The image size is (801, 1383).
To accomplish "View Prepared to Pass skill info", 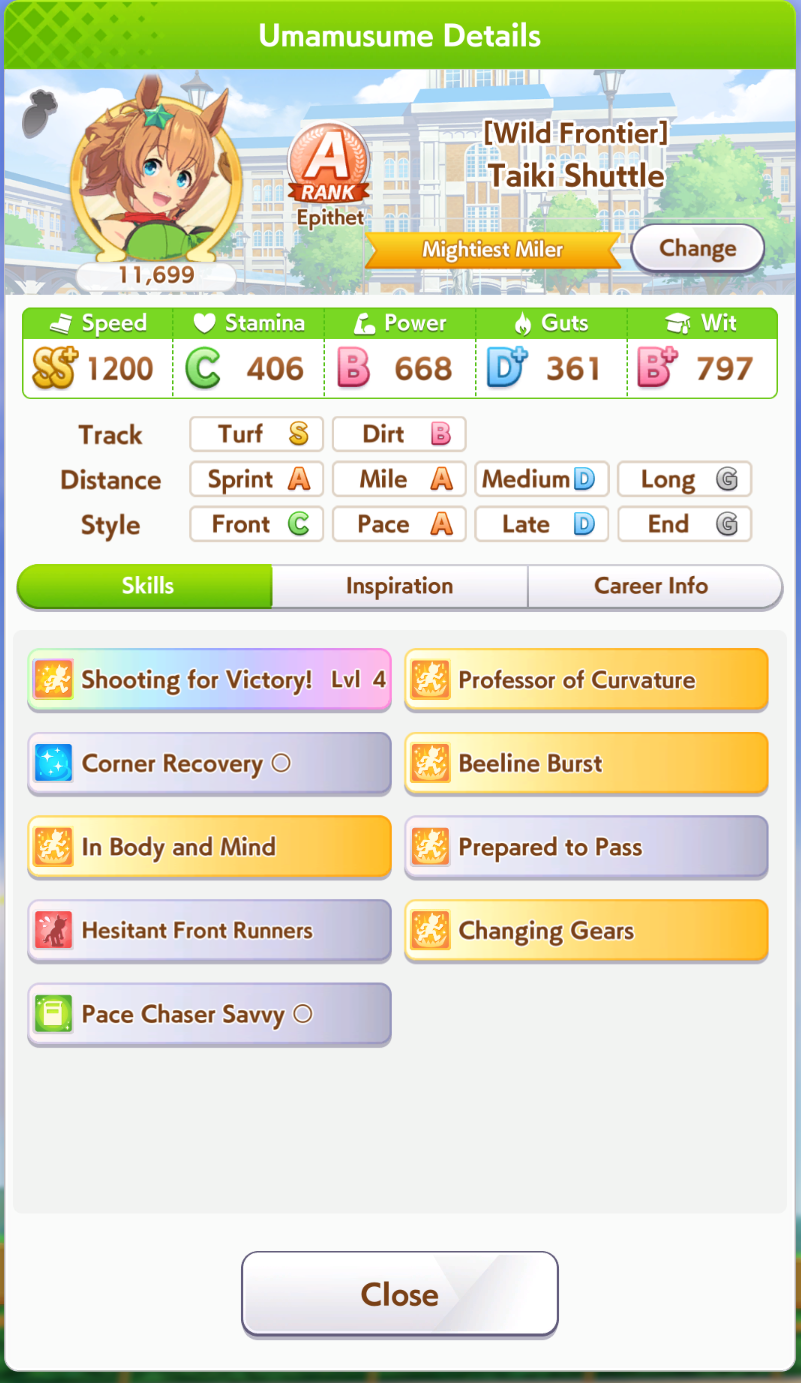I will (x=586, y=847).
